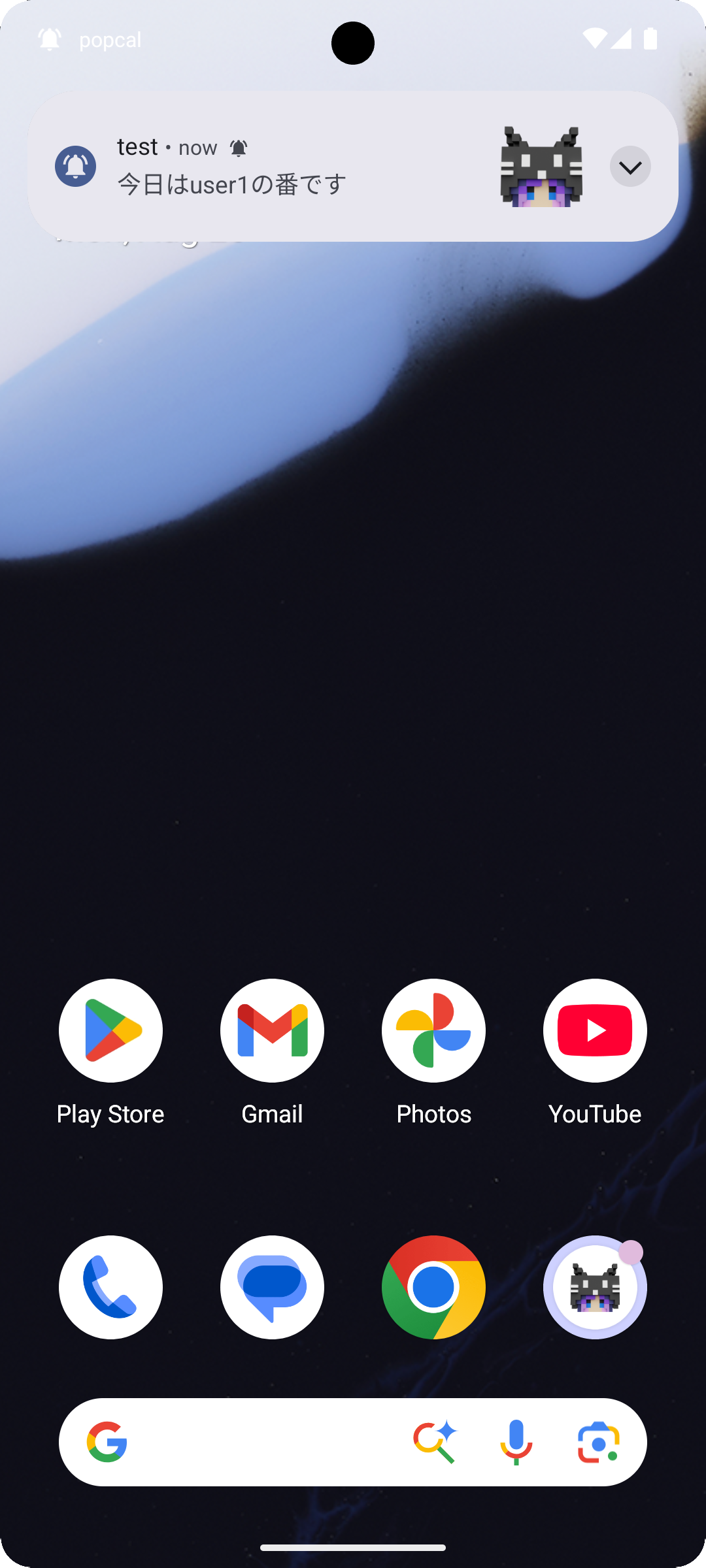Start a Google voice search
The height and width of the screenshot is (1568, 706).
click(x=516, y=1442)
